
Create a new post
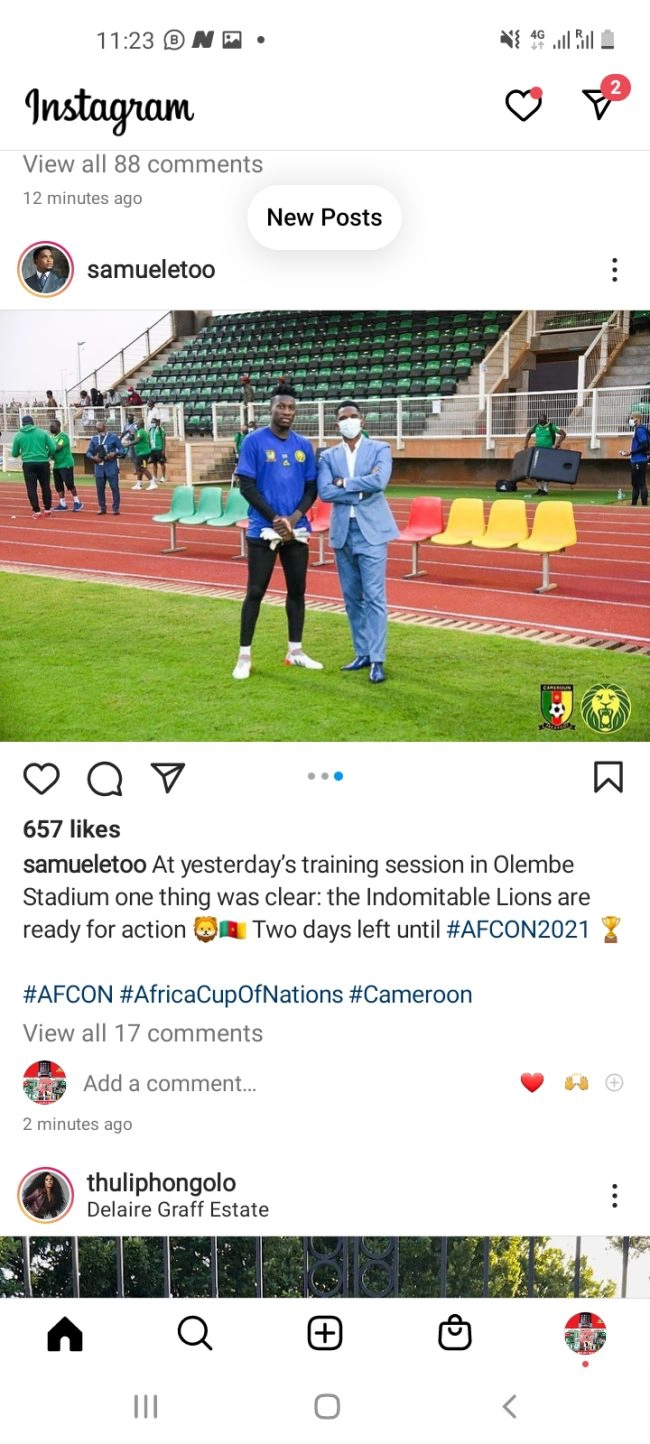point(325,1333)
